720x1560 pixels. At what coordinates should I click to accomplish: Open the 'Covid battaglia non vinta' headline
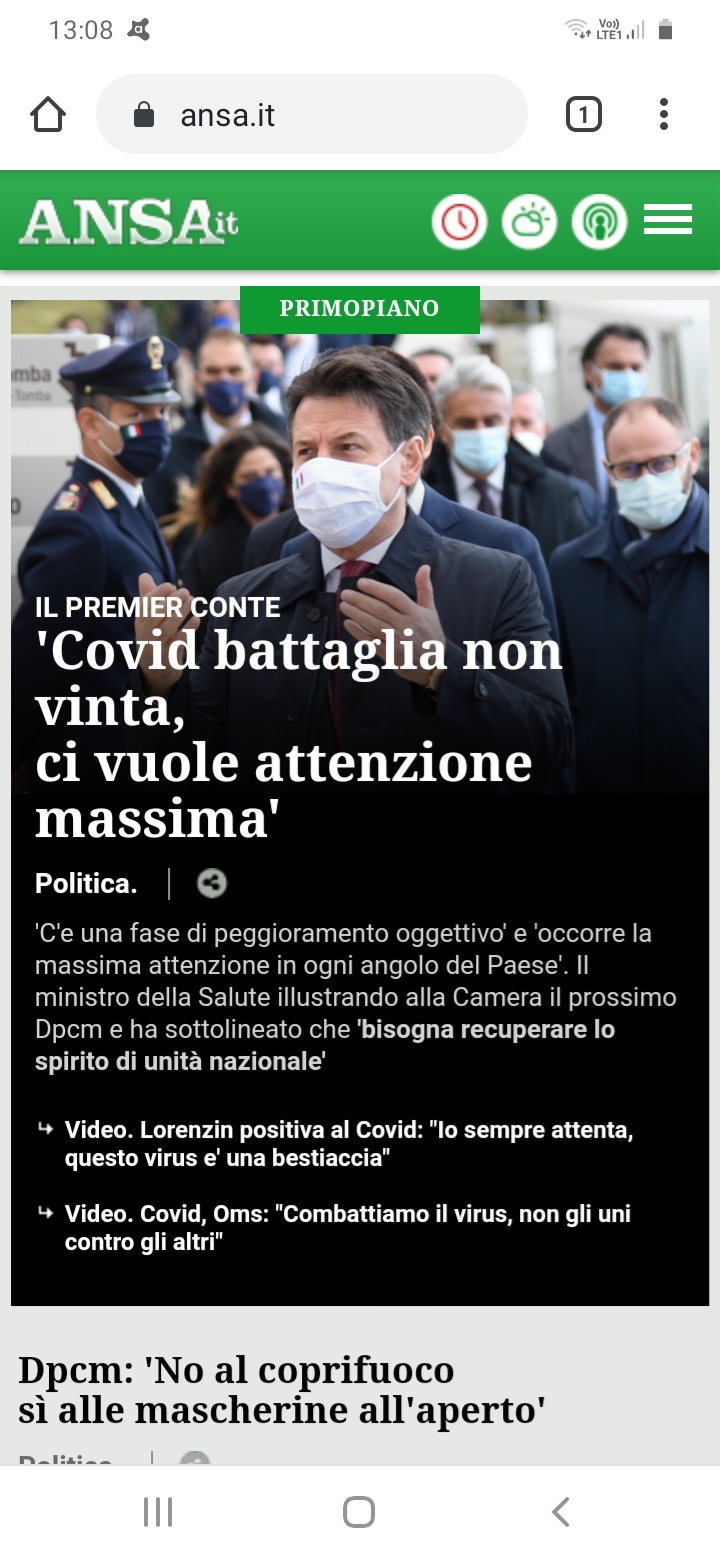coord(298,735)
